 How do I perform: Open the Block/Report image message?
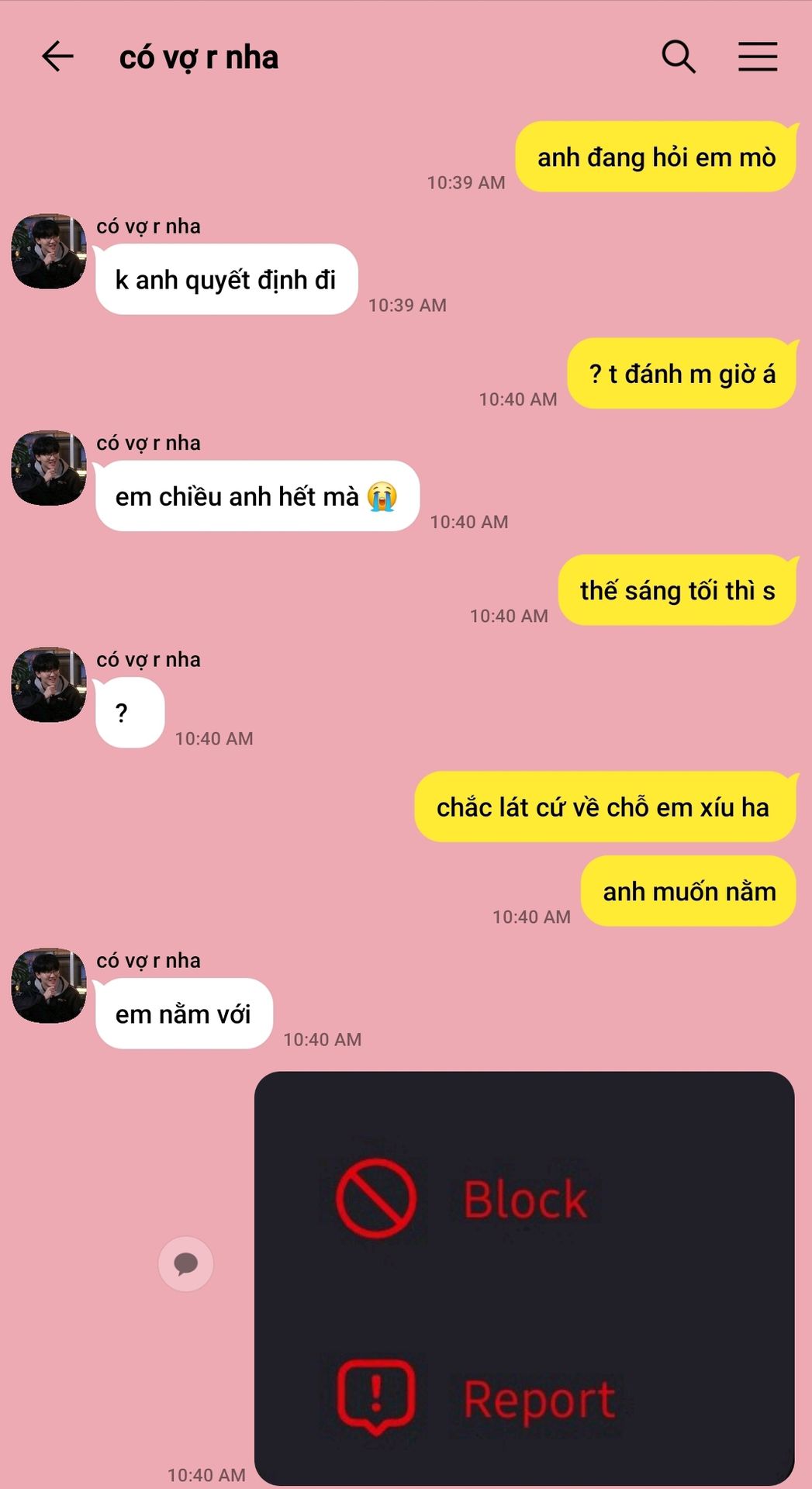(524, 1278)
